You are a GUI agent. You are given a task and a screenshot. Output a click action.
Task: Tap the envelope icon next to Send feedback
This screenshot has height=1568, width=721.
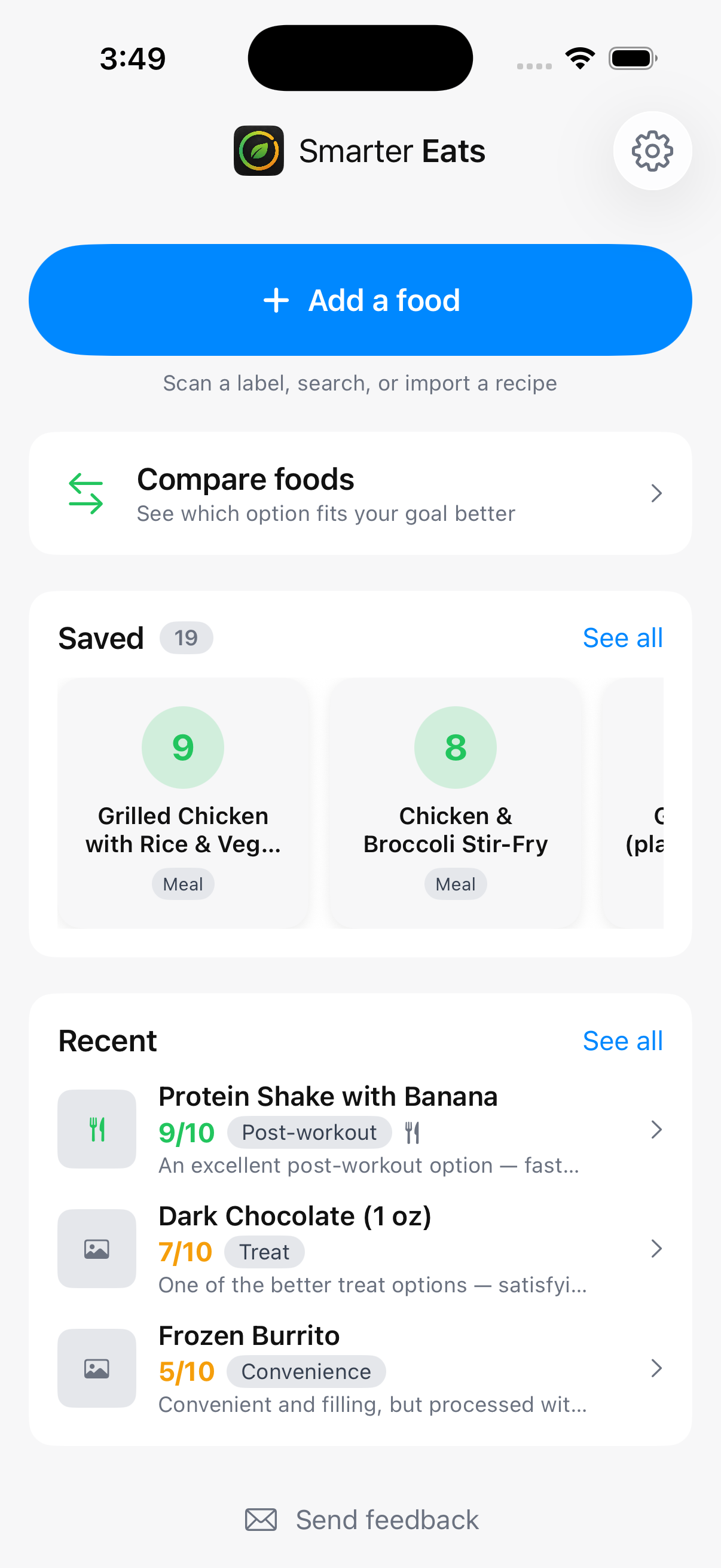pyautogui.click(x=261, y=1520)
